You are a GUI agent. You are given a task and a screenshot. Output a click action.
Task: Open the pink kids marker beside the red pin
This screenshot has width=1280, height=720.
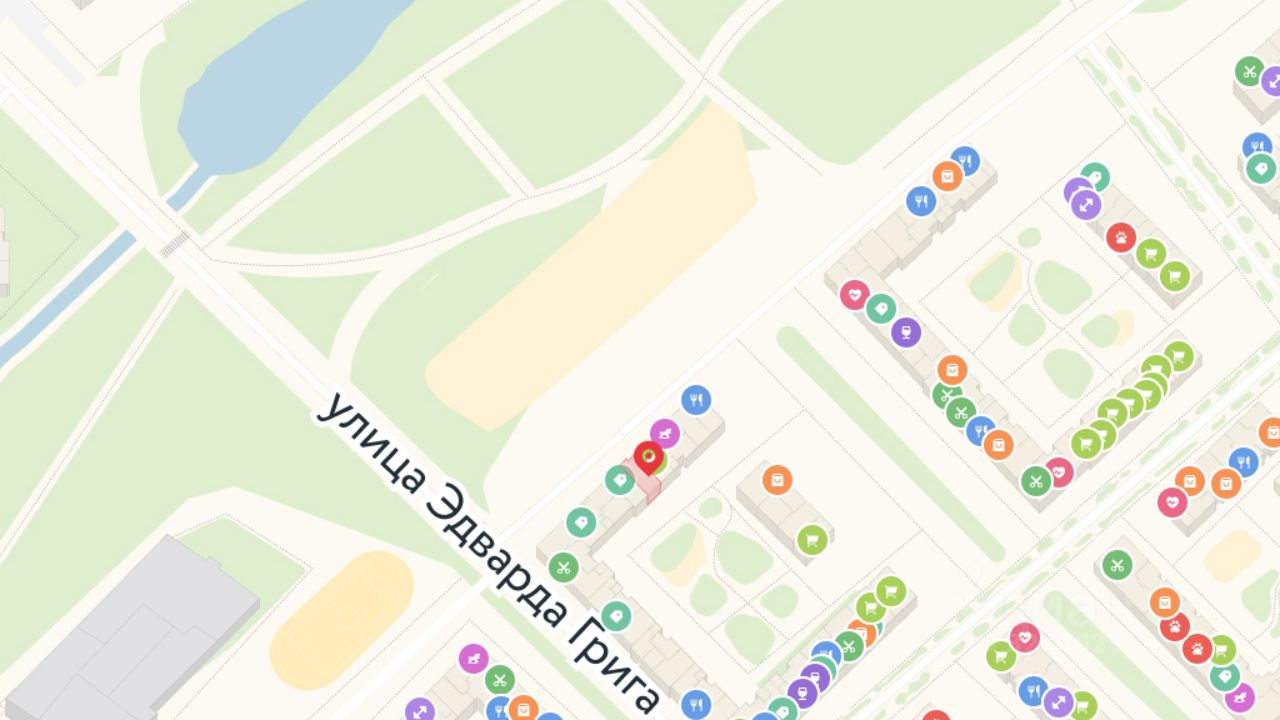(x=665, y=433)
